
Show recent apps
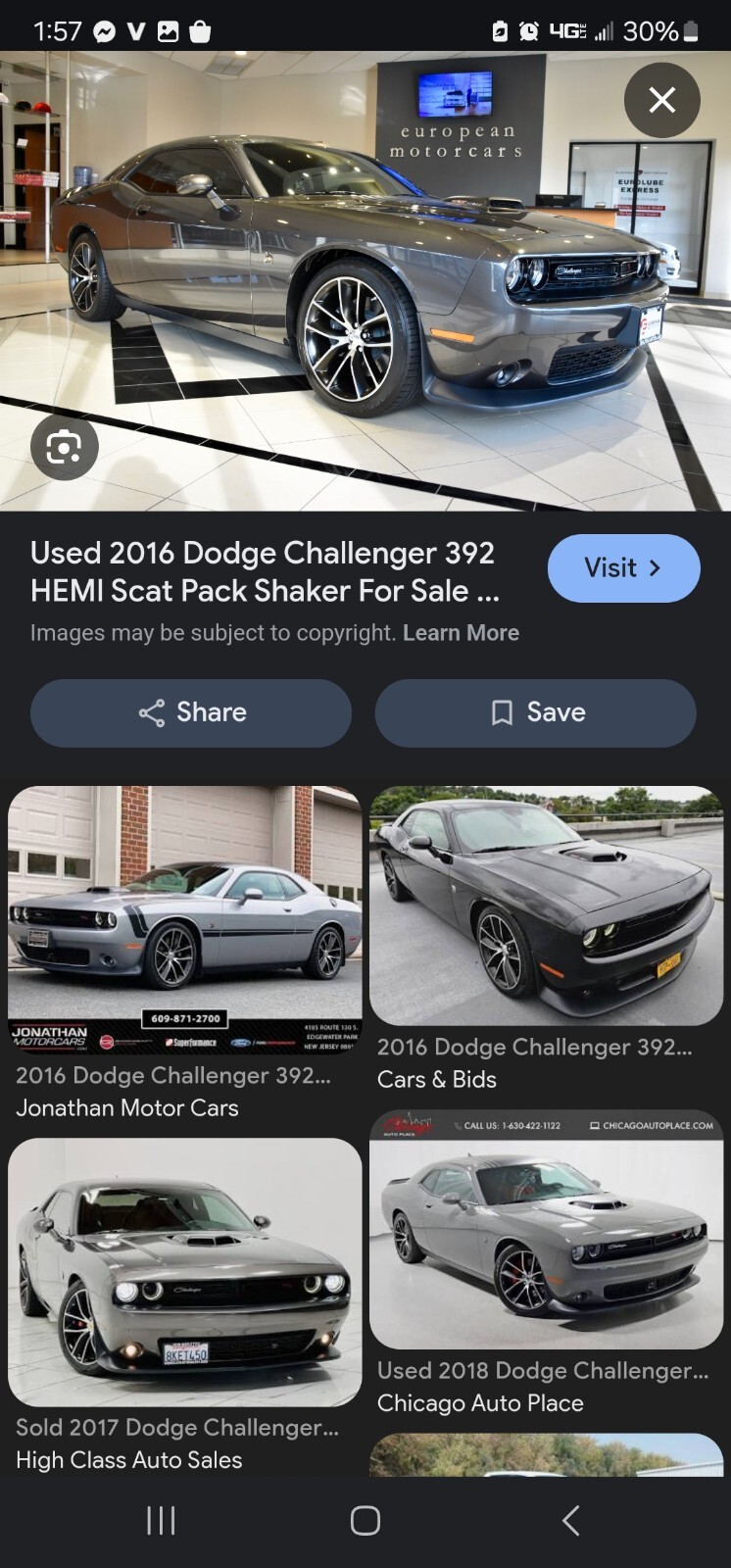161,1520
